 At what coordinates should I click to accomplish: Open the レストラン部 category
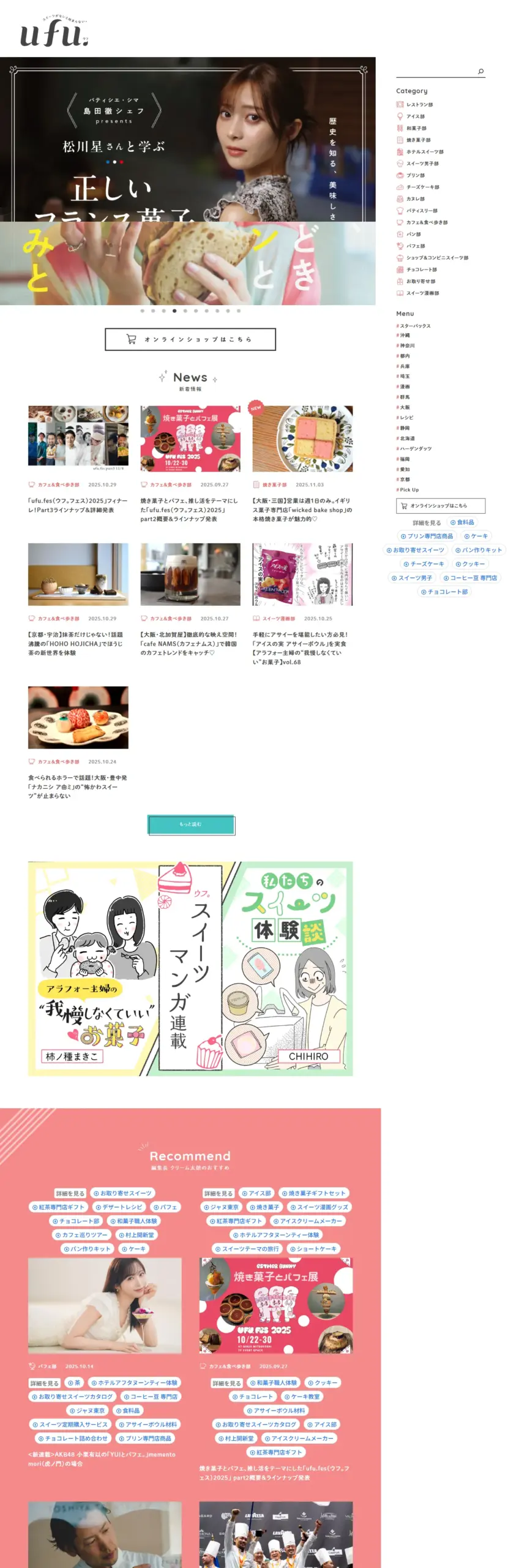[419, 105]
